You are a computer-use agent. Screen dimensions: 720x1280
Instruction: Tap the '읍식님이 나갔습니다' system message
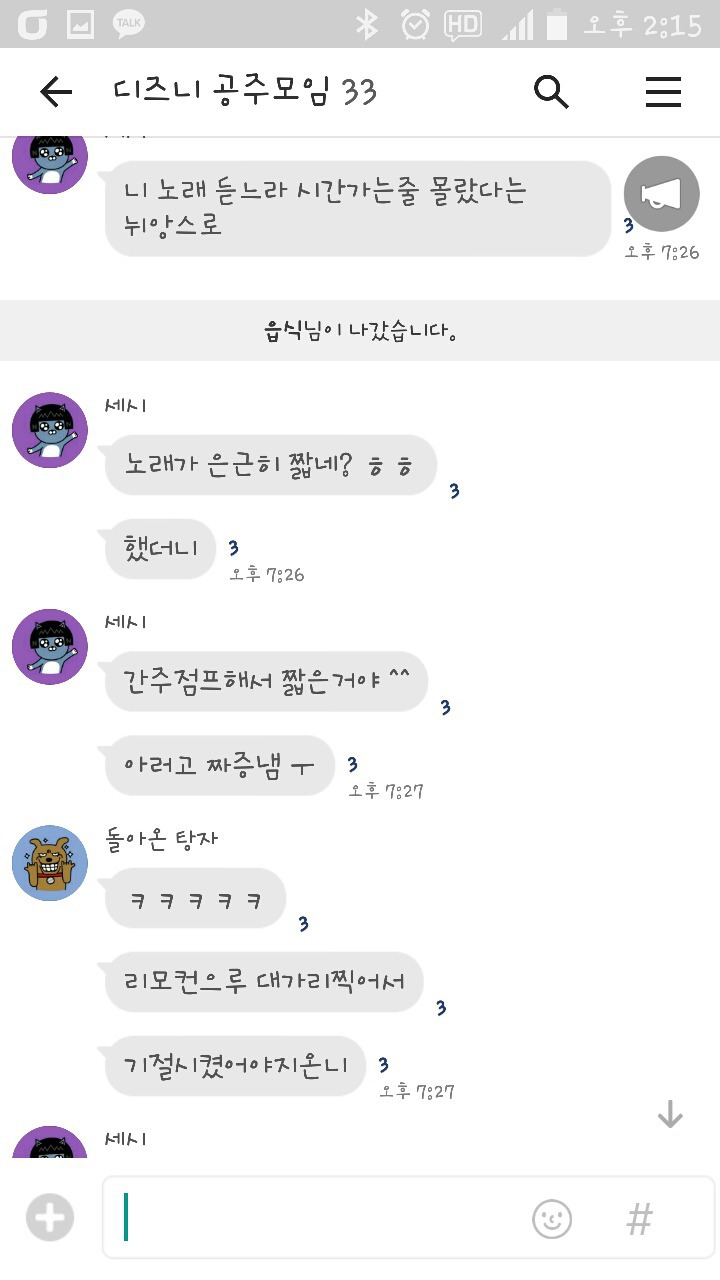[360, 330]
